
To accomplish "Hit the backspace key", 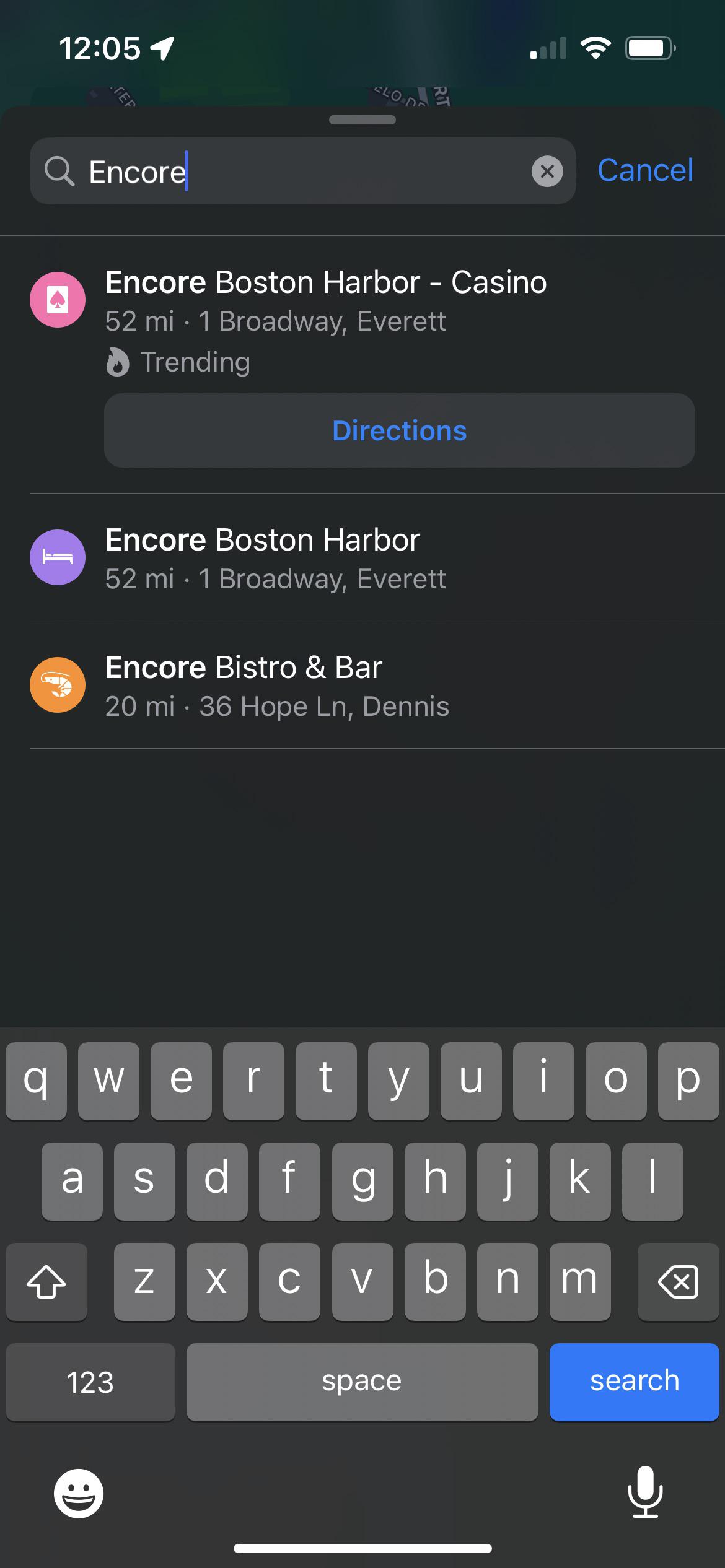I will click(677, 1281).
